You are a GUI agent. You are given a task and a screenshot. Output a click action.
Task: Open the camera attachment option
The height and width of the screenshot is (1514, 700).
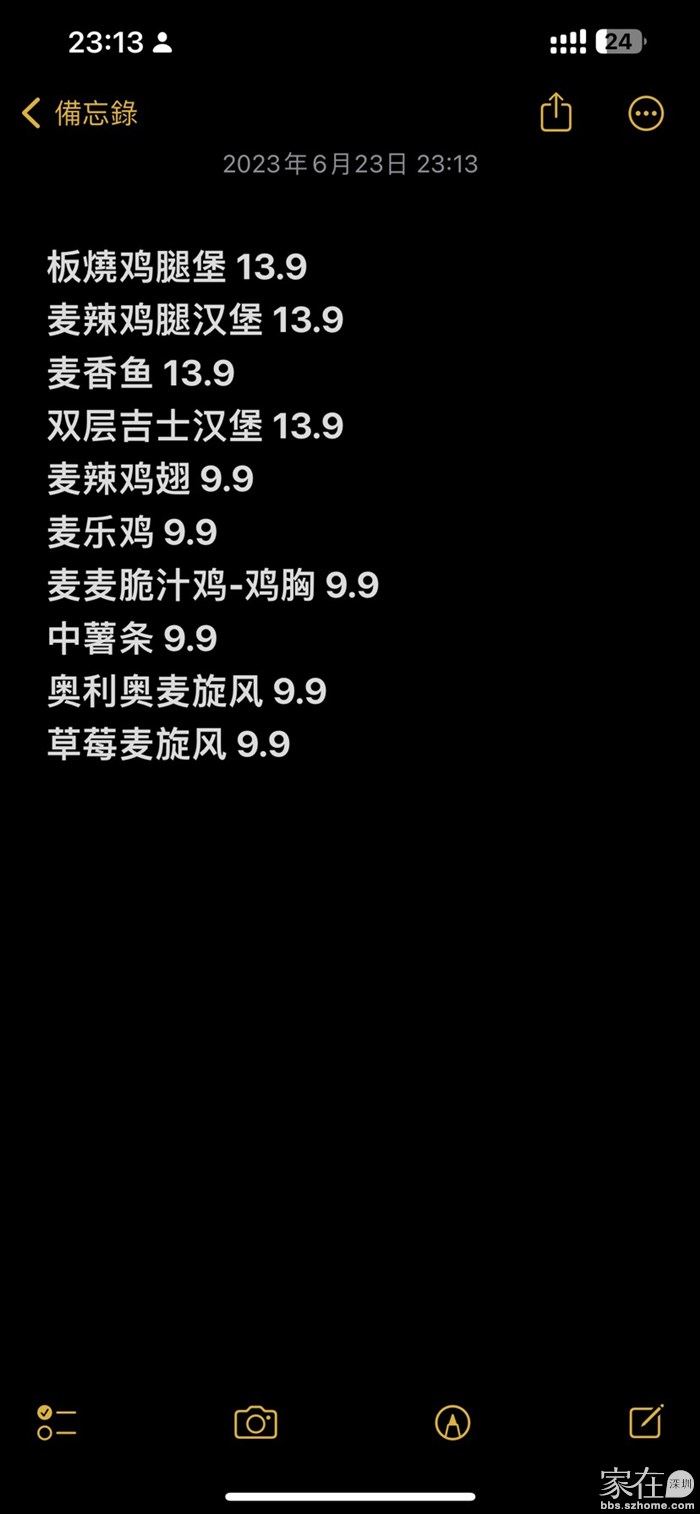point(256,1422)
